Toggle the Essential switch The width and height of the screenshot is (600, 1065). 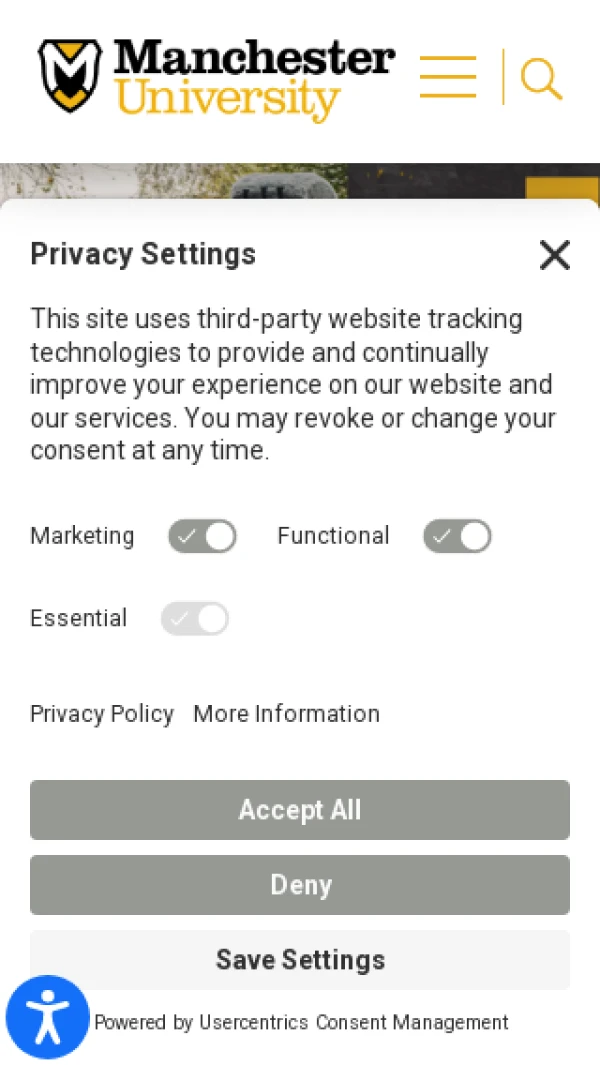coord(195,619)
